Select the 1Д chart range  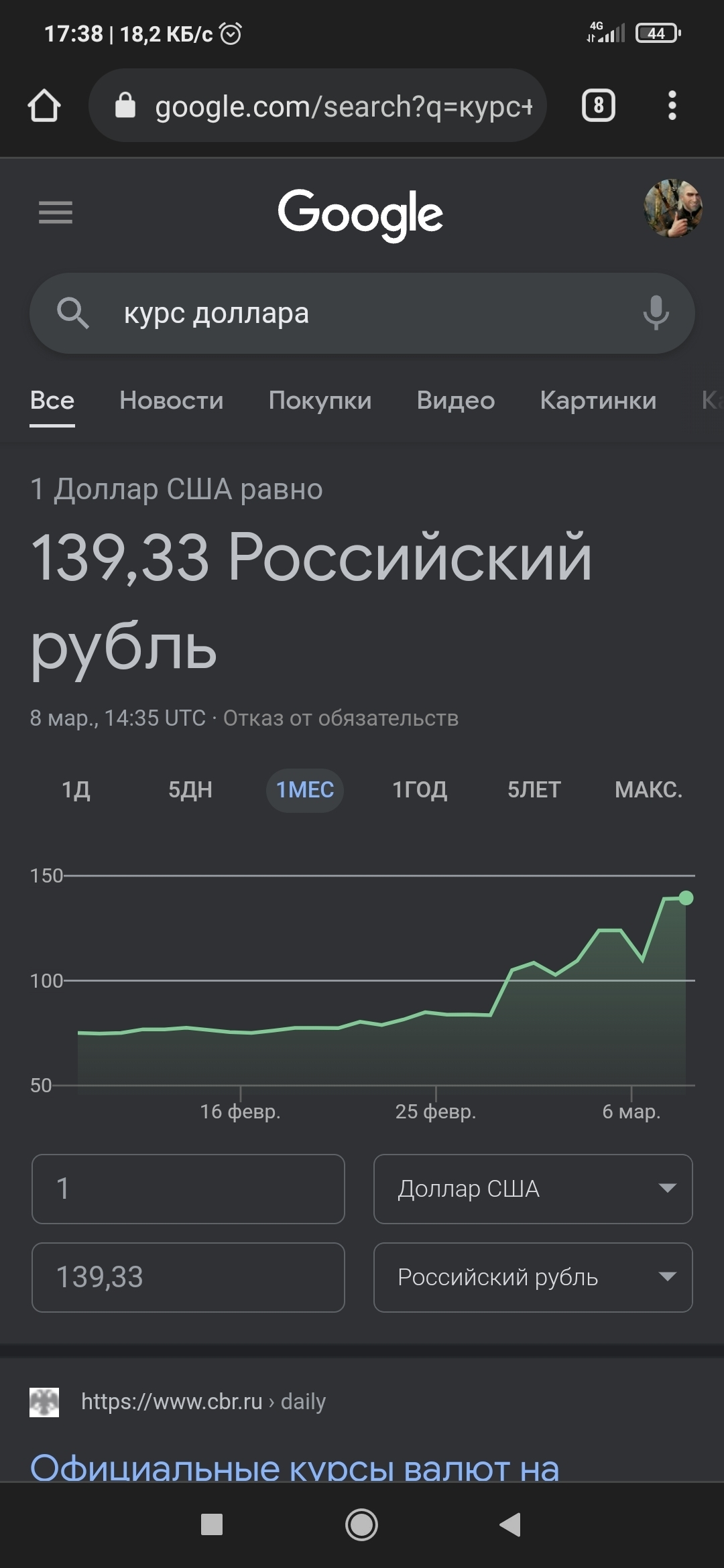pyautogui.click(x=76, y=790)
